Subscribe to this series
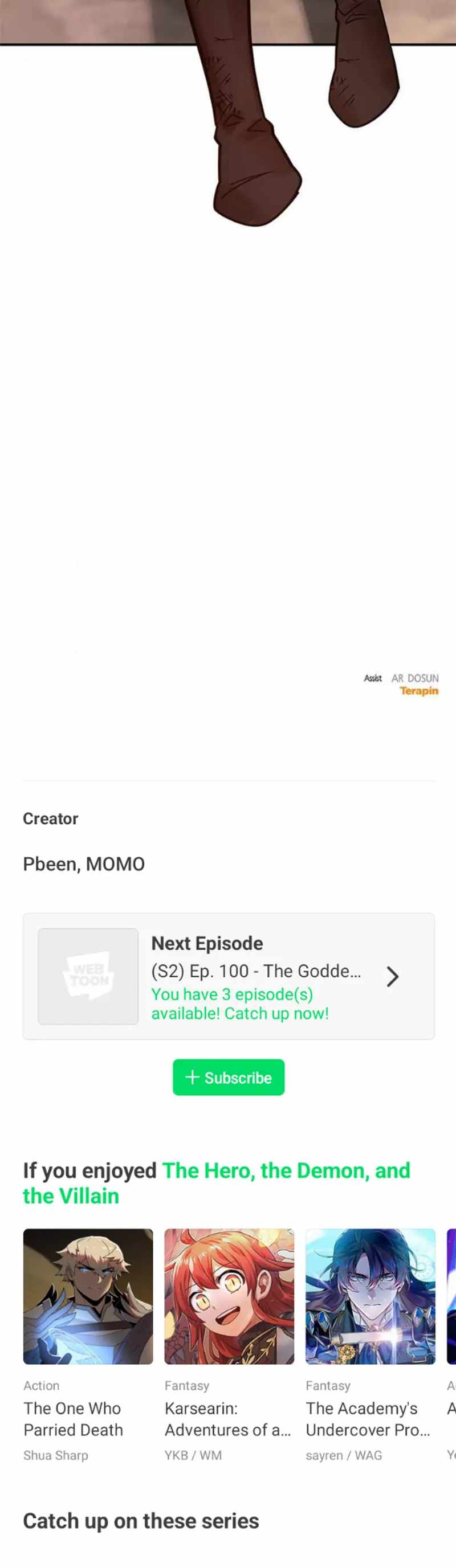Screen dimensions: 456x1568 [229, 1077]
